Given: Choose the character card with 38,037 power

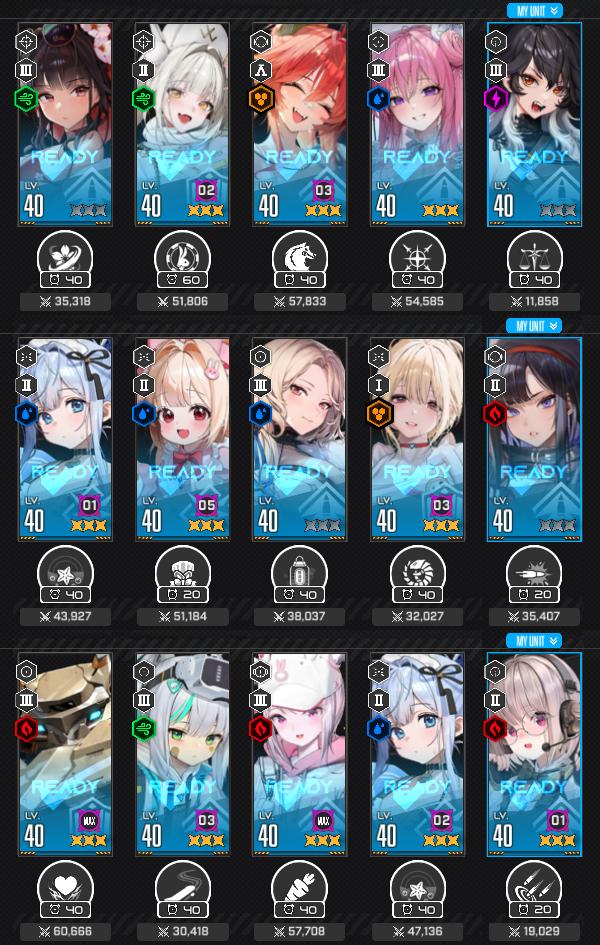Looking at the screenshot, I should click(x=299, y=439).
